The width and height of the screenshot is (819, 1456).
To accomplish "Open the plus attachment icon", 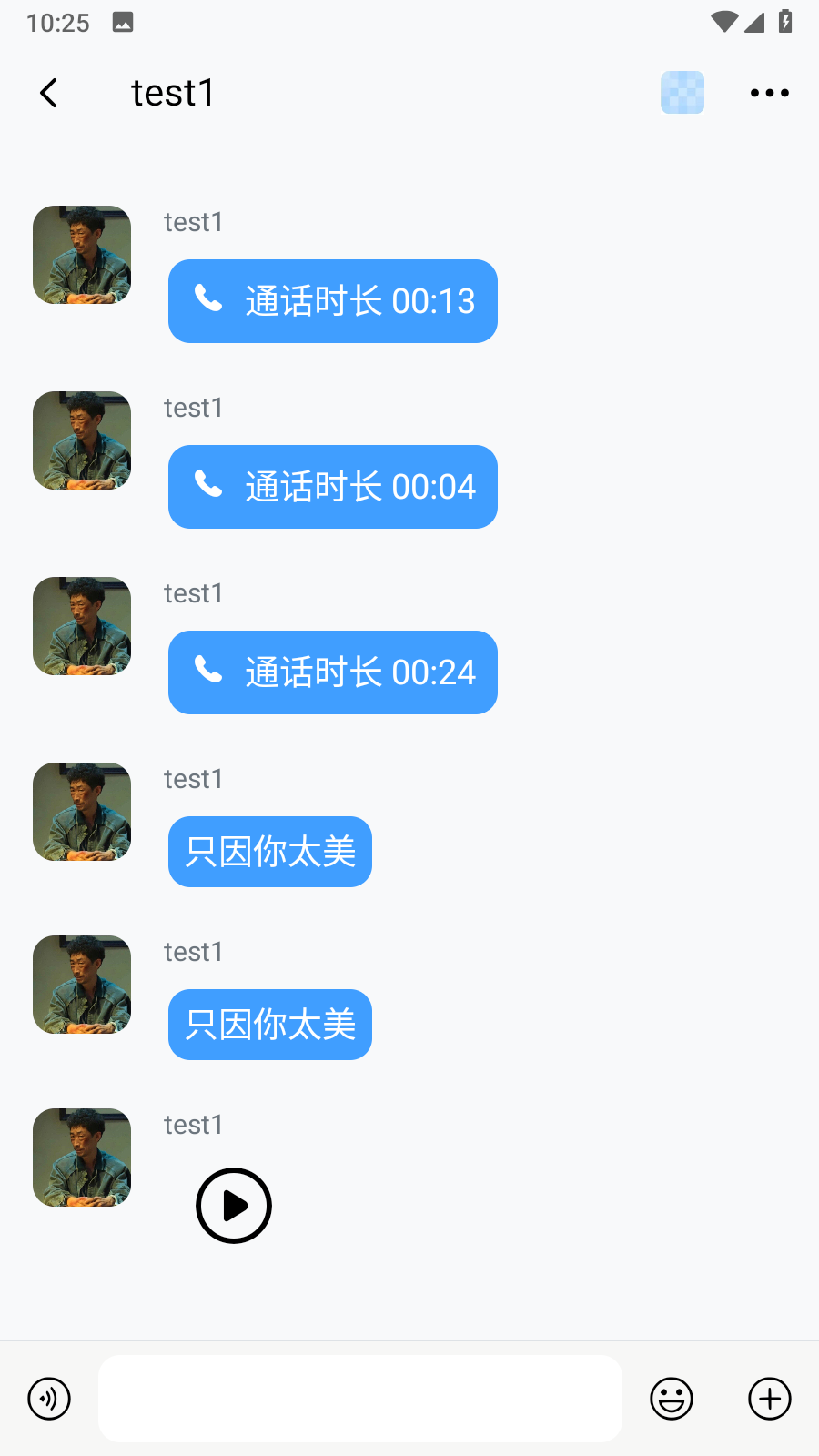I will point(769,1399).
